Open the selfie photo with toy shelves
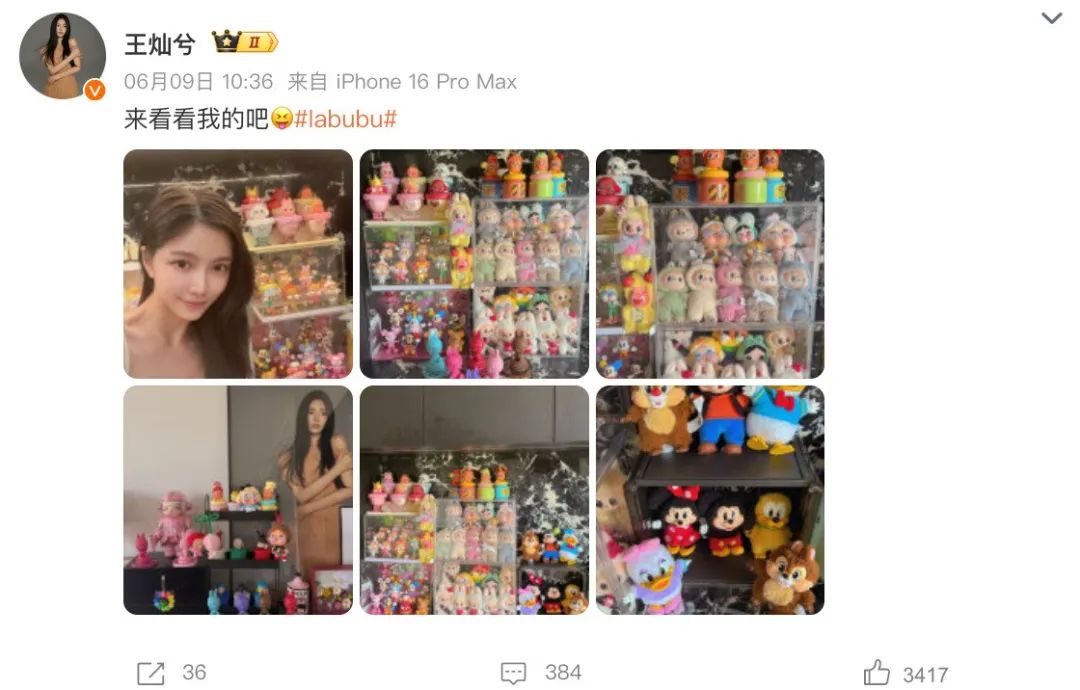Image resolution: width=1080 pixels, height=690 pixels. click(x=238, y=264)
